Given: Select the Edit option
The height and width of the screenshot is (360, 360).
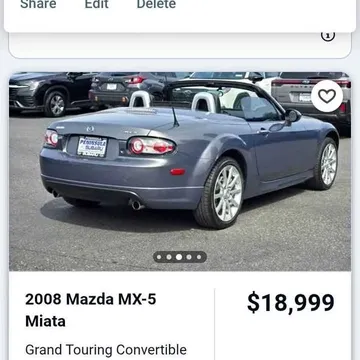Looking at the screenshot, I should tap(96, 4).
